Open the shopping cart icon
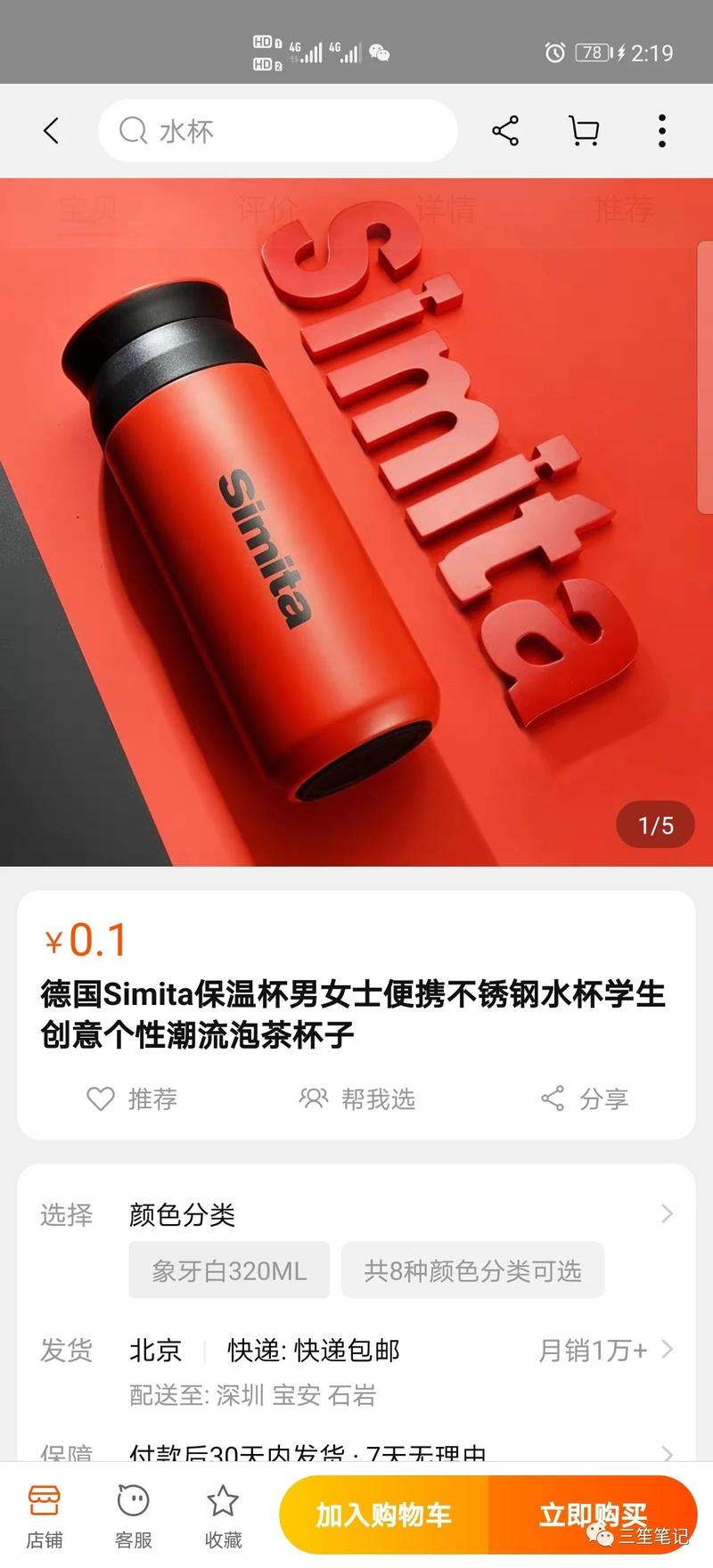The height and width of the screenshot is (1568, 713). [x=583, y=130]
